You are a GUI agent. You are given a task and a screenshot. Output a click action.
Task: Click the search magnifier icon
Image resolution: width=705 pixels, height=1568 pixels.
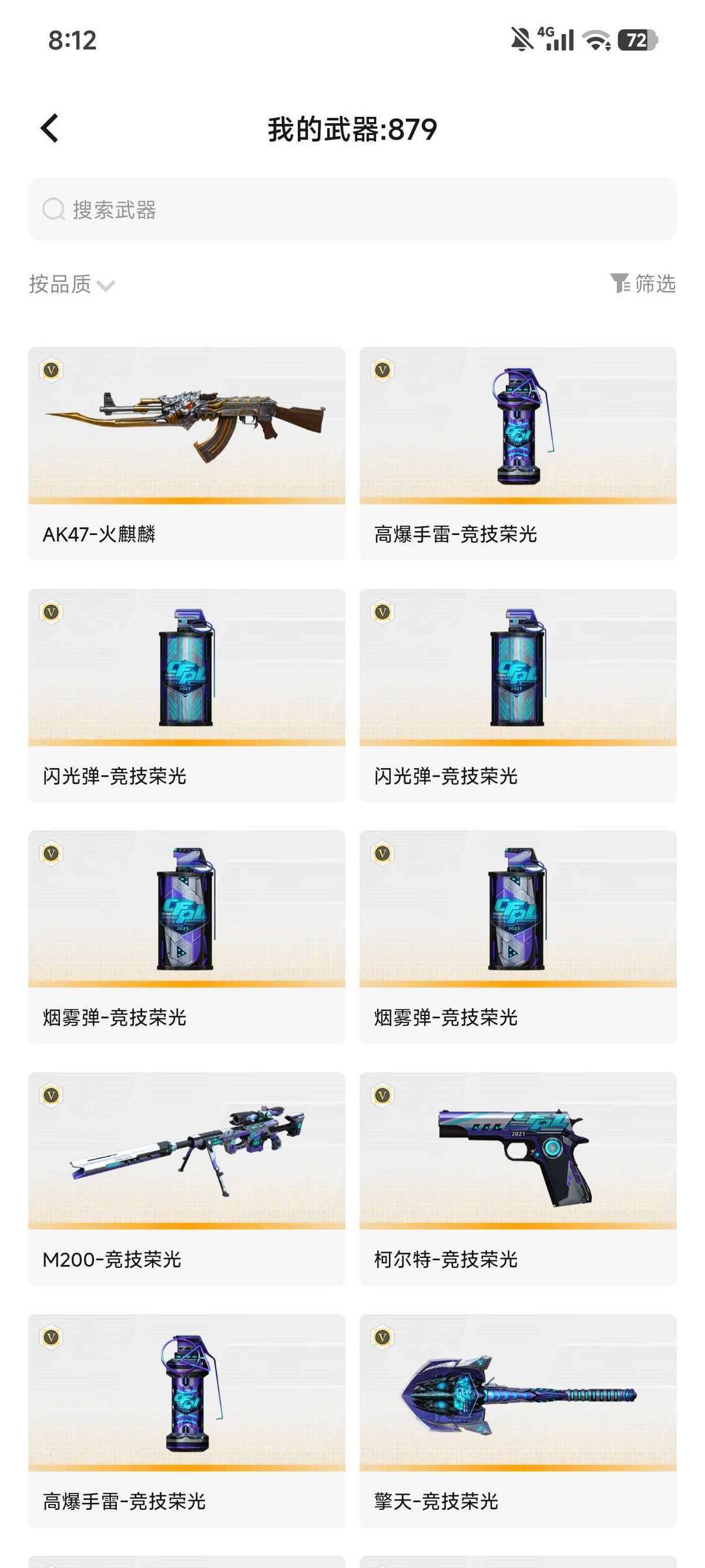point(52,209)
